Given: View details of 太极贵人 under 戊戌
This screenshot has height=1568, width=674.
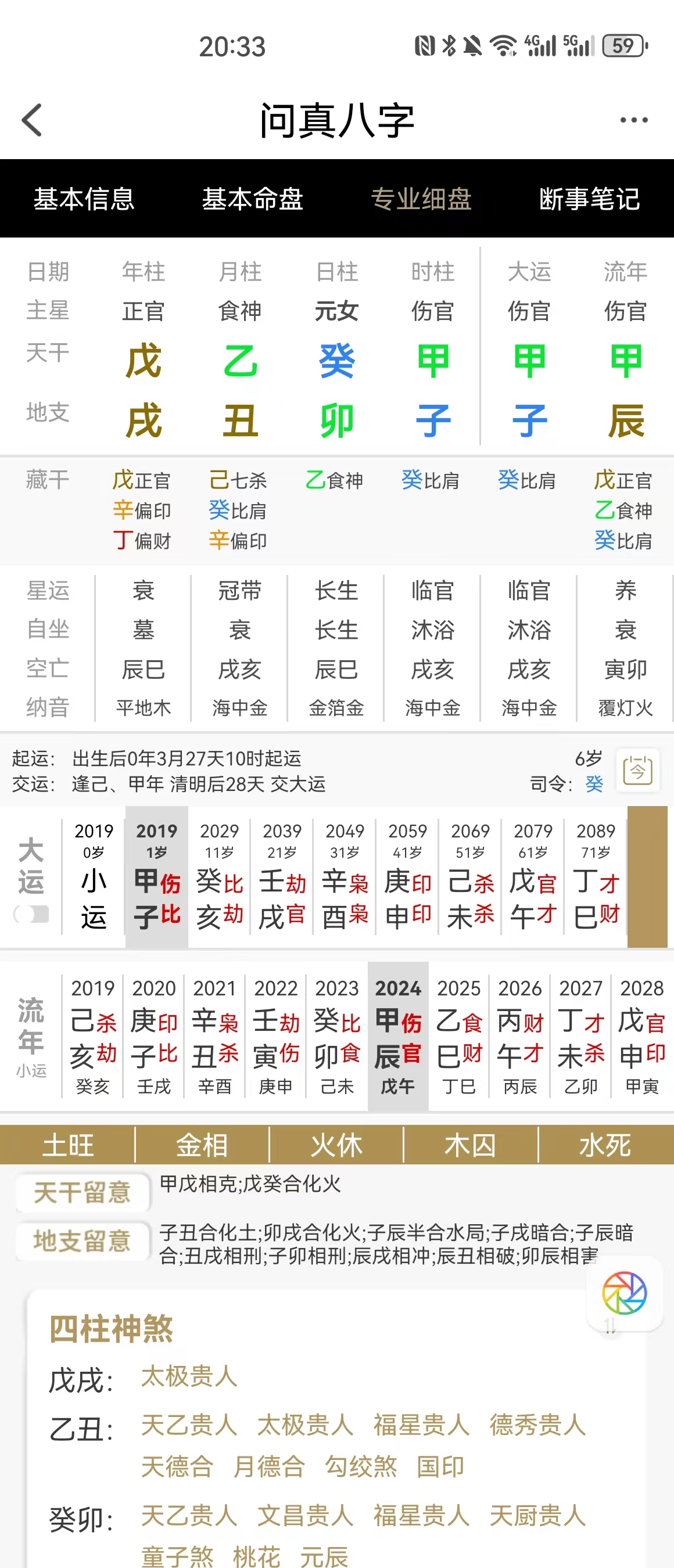Looking at the screenshot, I should (x=189, y=1376).
